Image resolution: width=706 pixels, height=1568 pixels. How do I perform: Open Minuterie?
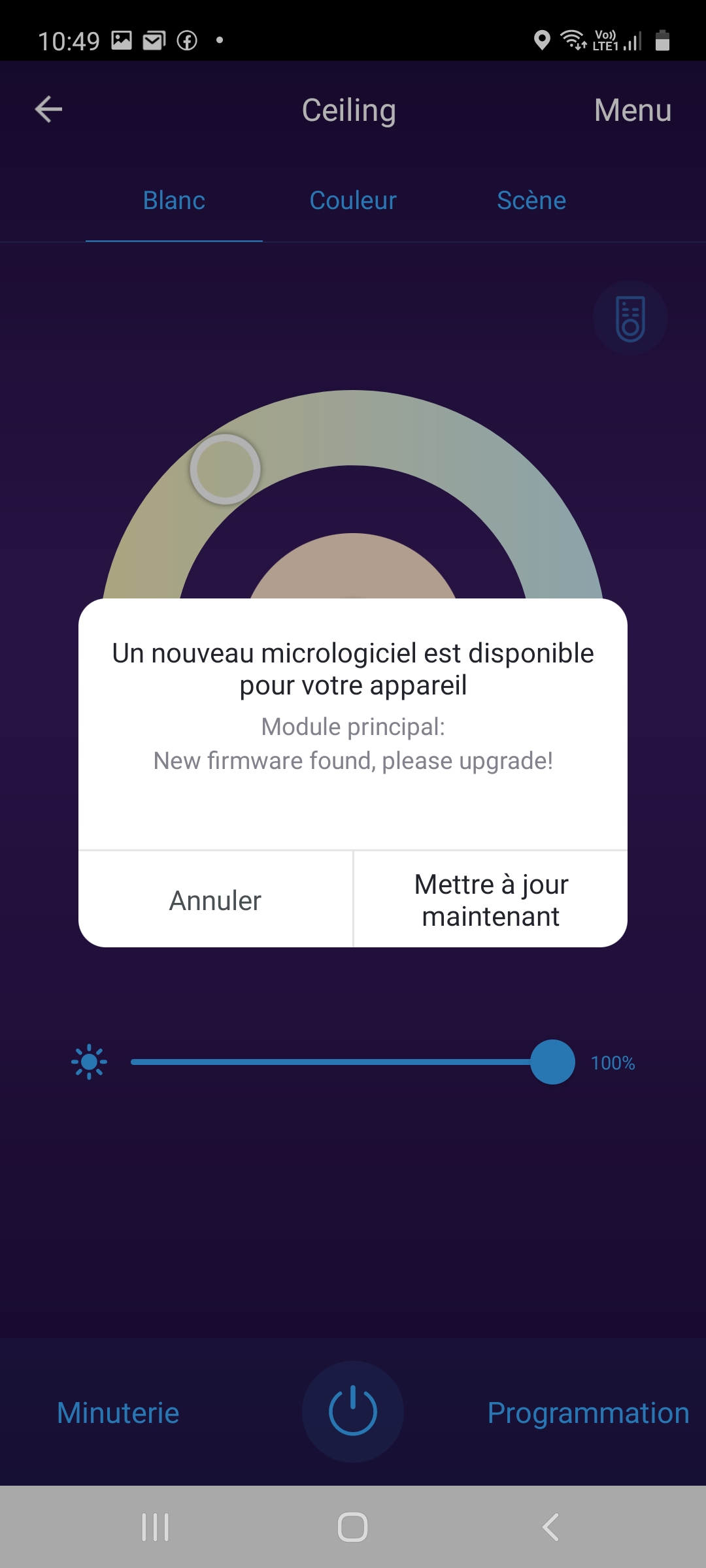tap(118, 1413)
